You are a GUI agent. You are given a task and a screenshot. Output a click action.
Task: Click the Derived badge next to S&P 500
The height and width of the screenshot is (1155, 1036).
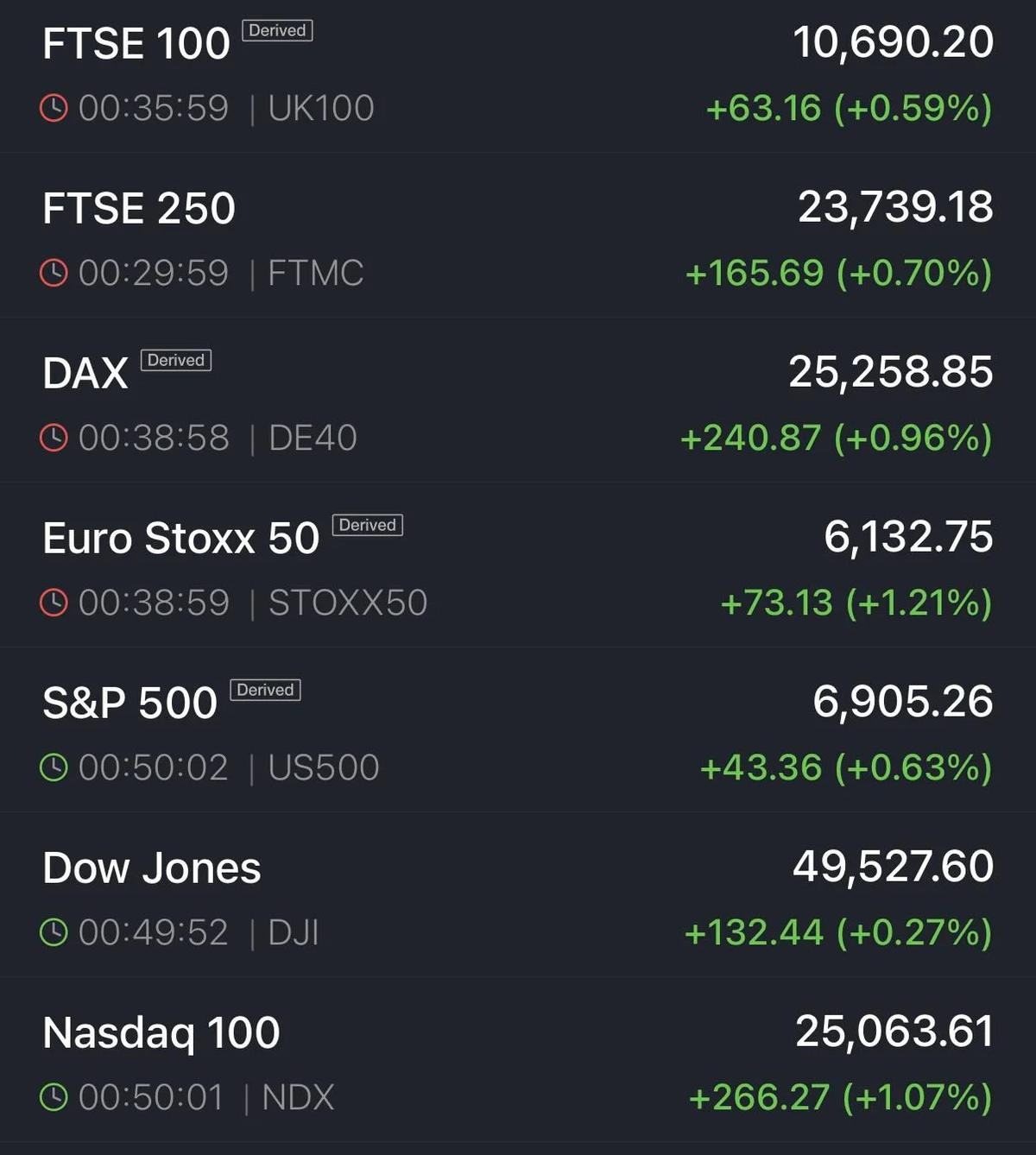click(265, 690)
